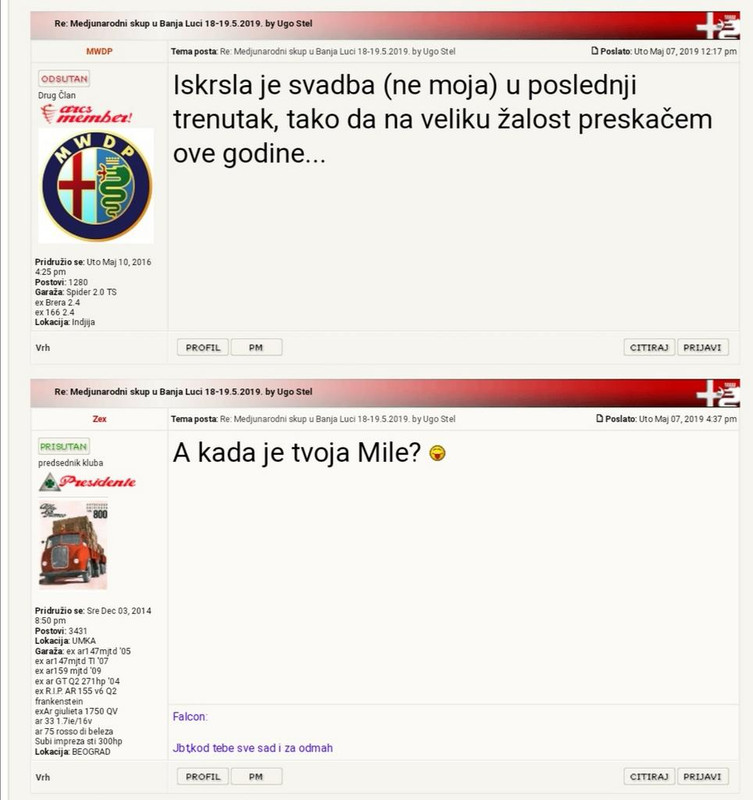Jump to top via Vrh under MWDP's post

pos(42,348)
